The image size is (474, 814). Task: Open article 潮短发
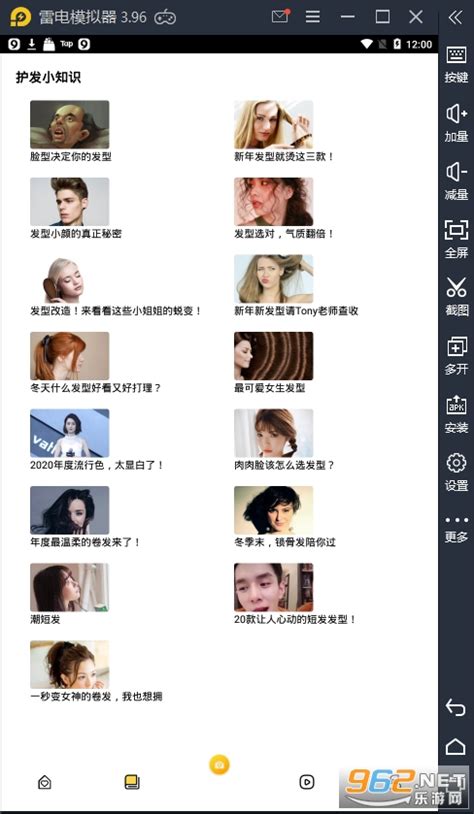pyautogui.click(x=70, y=594)
